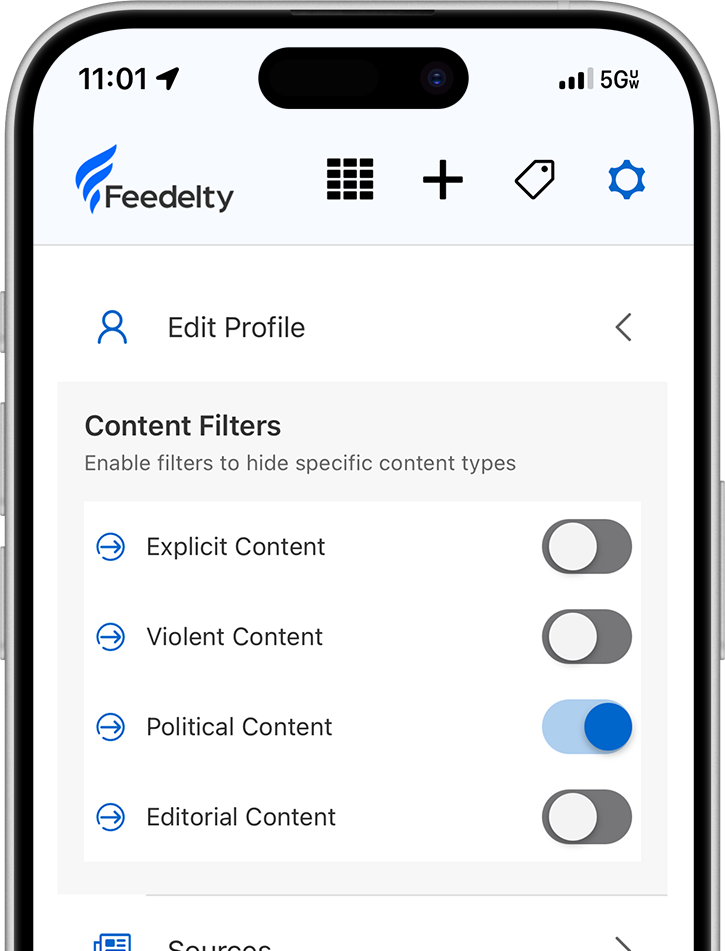Enable the Explicit Content filter

(x=586, y=547)
